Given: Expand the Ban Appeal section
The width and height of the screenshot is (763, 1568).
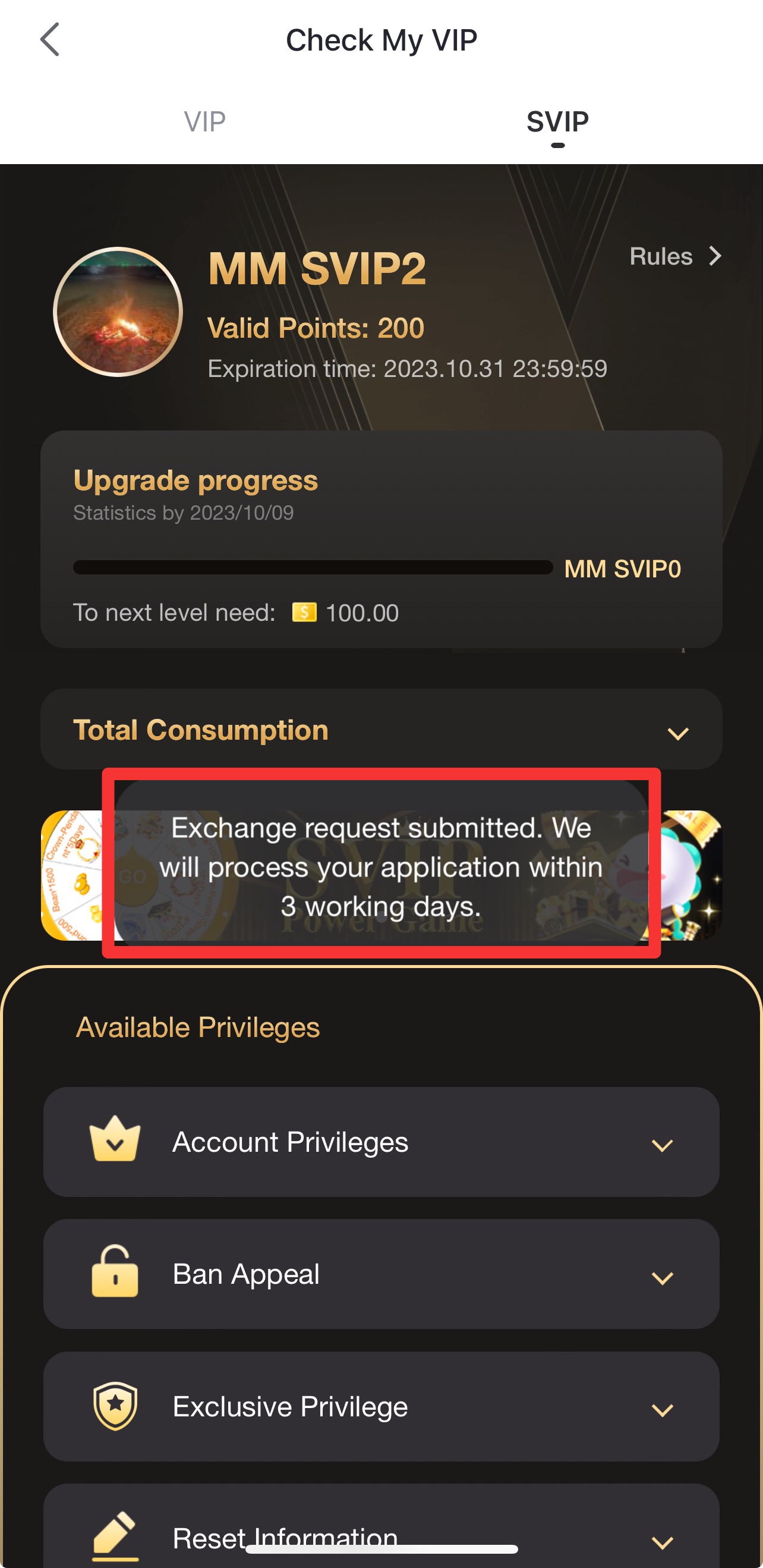Looking at the screenshot, I should point(661,1277).
